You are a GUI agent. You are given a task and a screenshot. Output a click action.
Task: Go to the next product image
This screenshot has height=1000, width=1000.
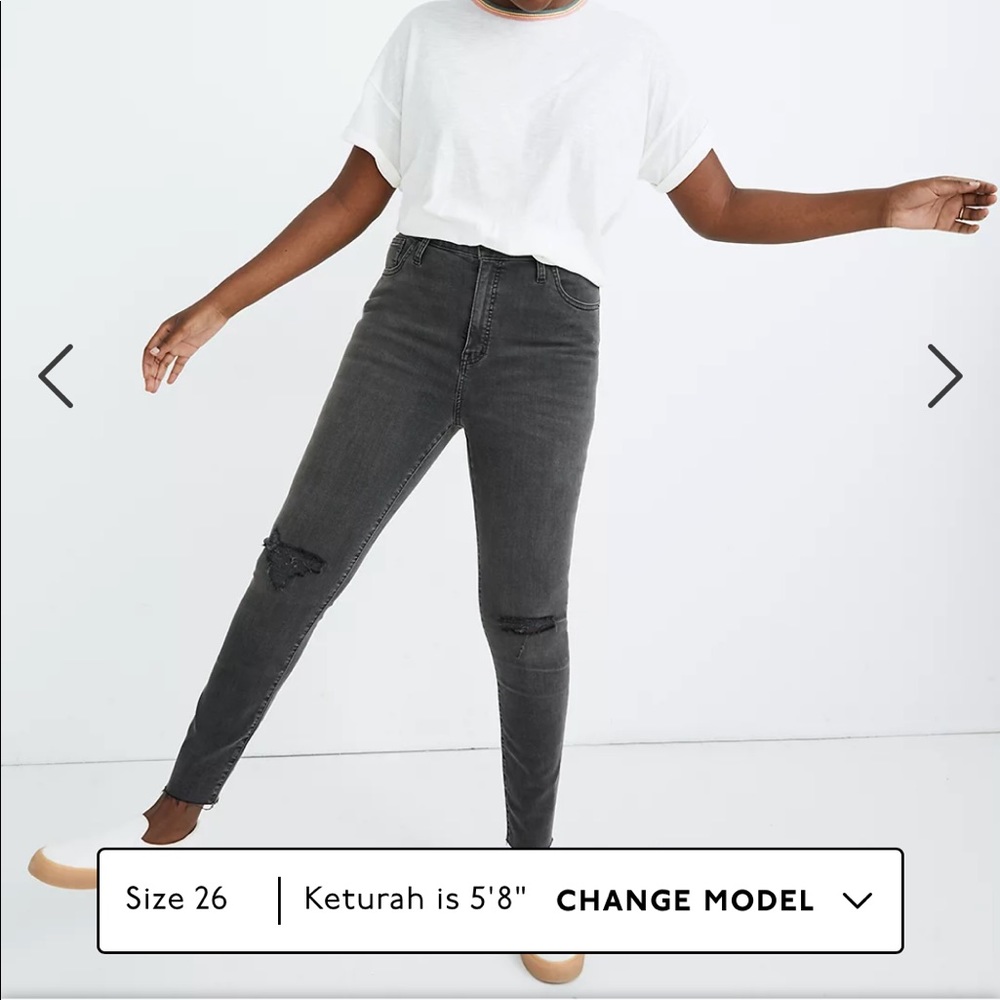944,376
